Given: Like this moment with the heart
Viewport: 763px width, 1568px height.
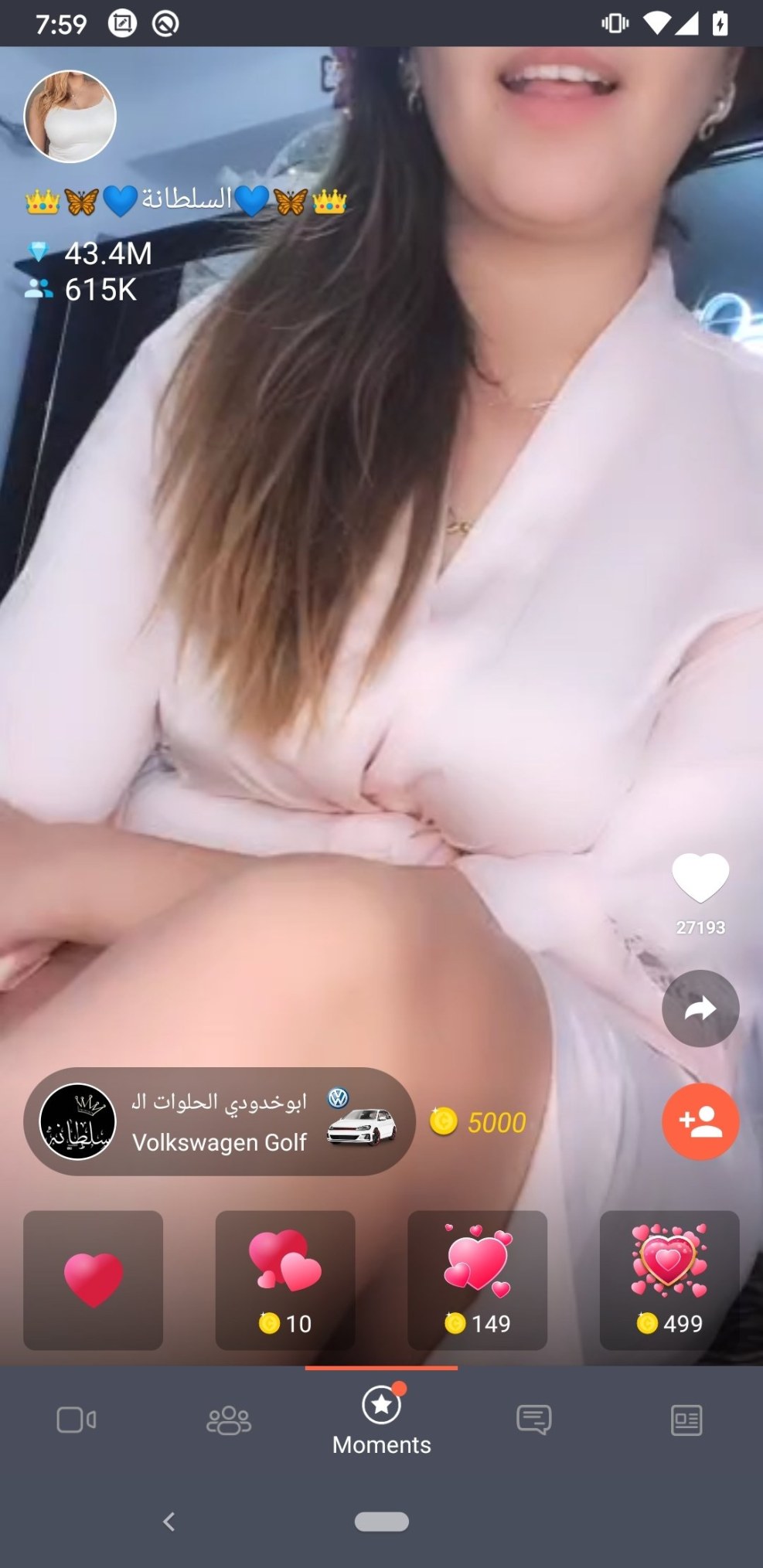Looking at the screenshot, I should tap(700, 878).
